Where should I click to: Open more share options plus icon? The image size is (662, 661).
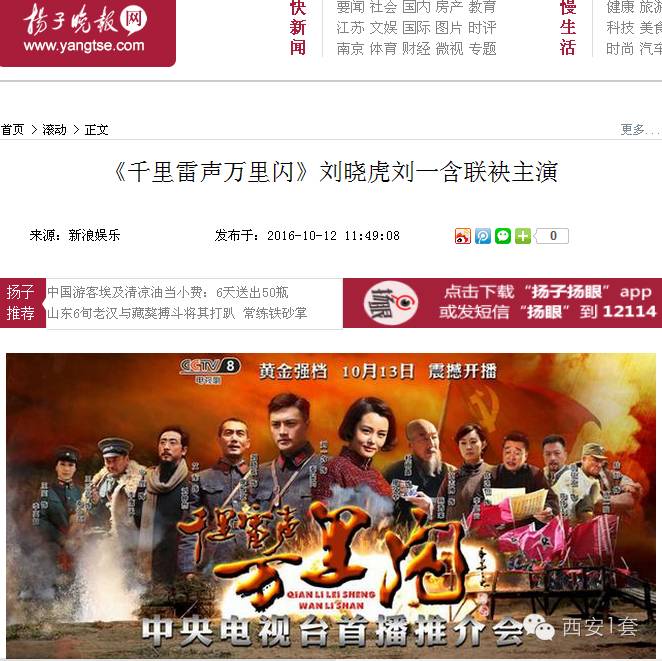click(522, 236)
